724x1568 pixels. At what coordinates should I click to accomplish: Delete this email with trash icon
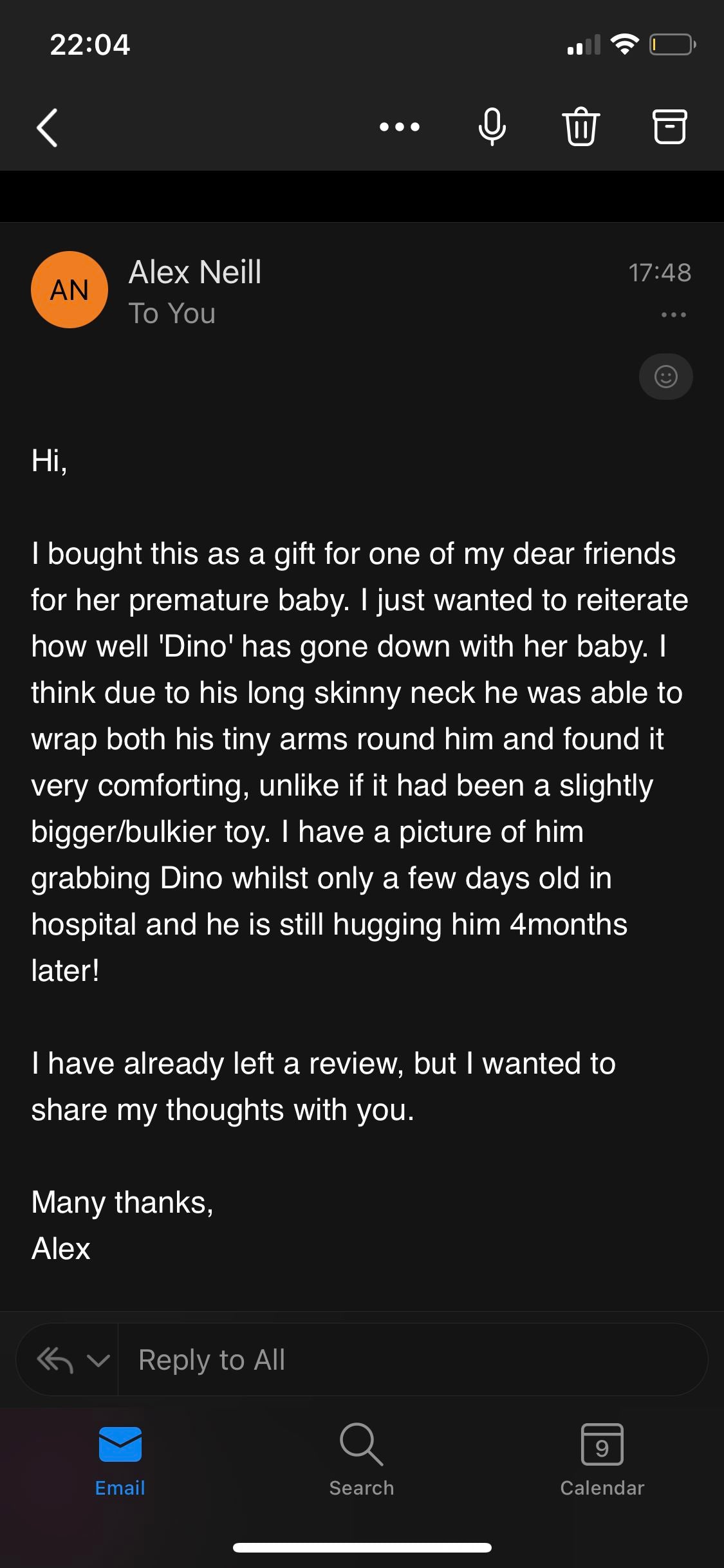pos(581,127)
